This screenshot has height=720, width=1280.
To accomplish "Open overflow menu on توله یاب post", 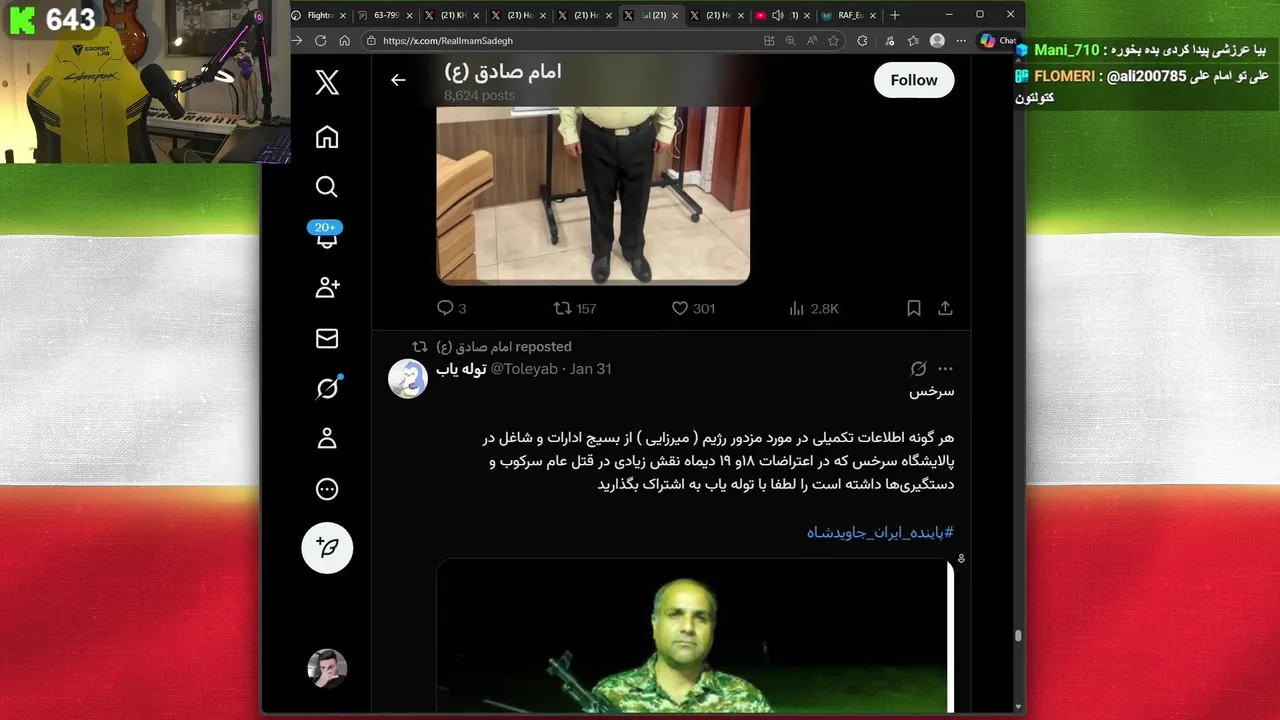I will [x=945, y=369].
